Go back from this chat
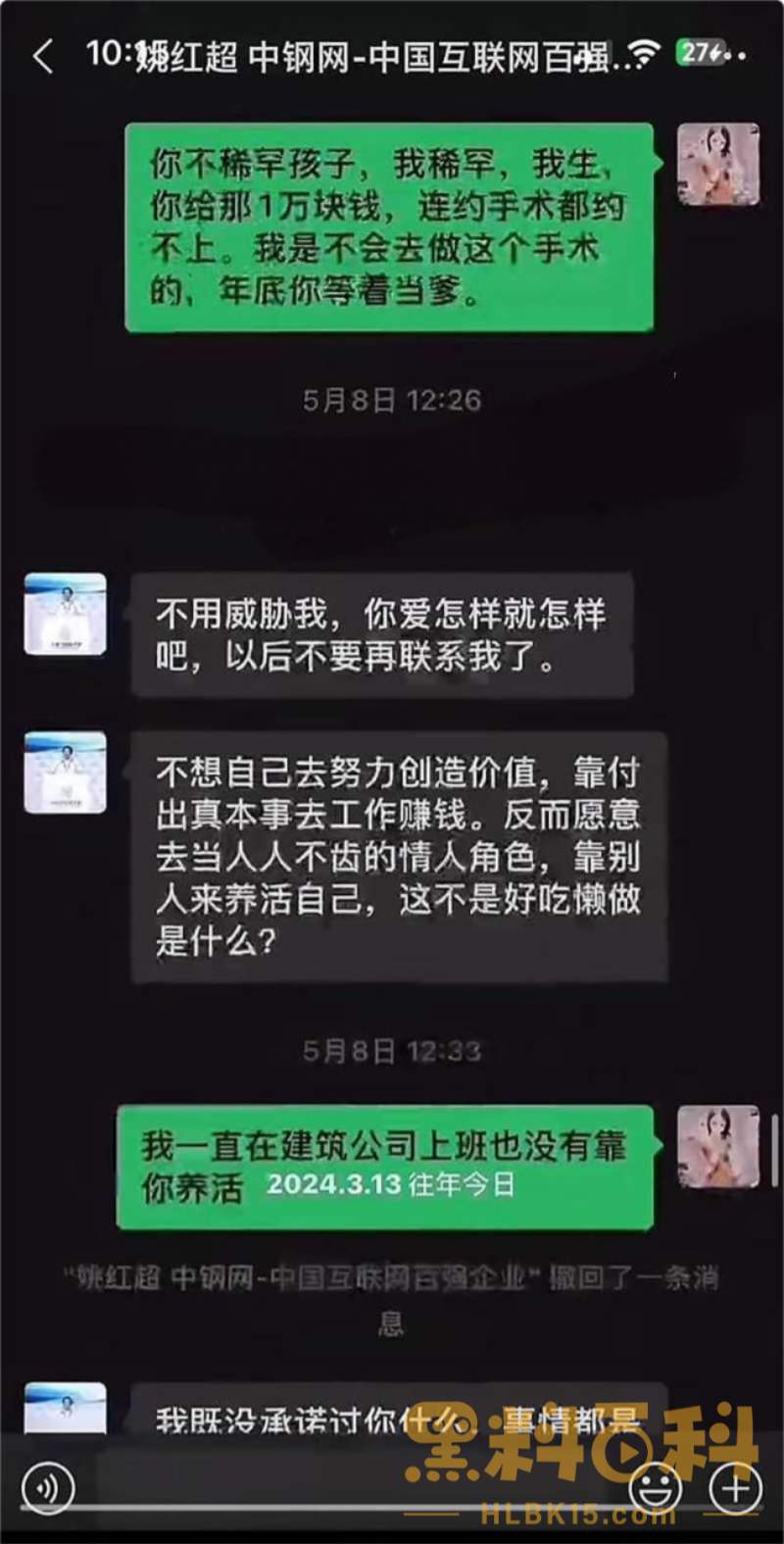The width and height of the screenshot is (784, 1544). 42,57
